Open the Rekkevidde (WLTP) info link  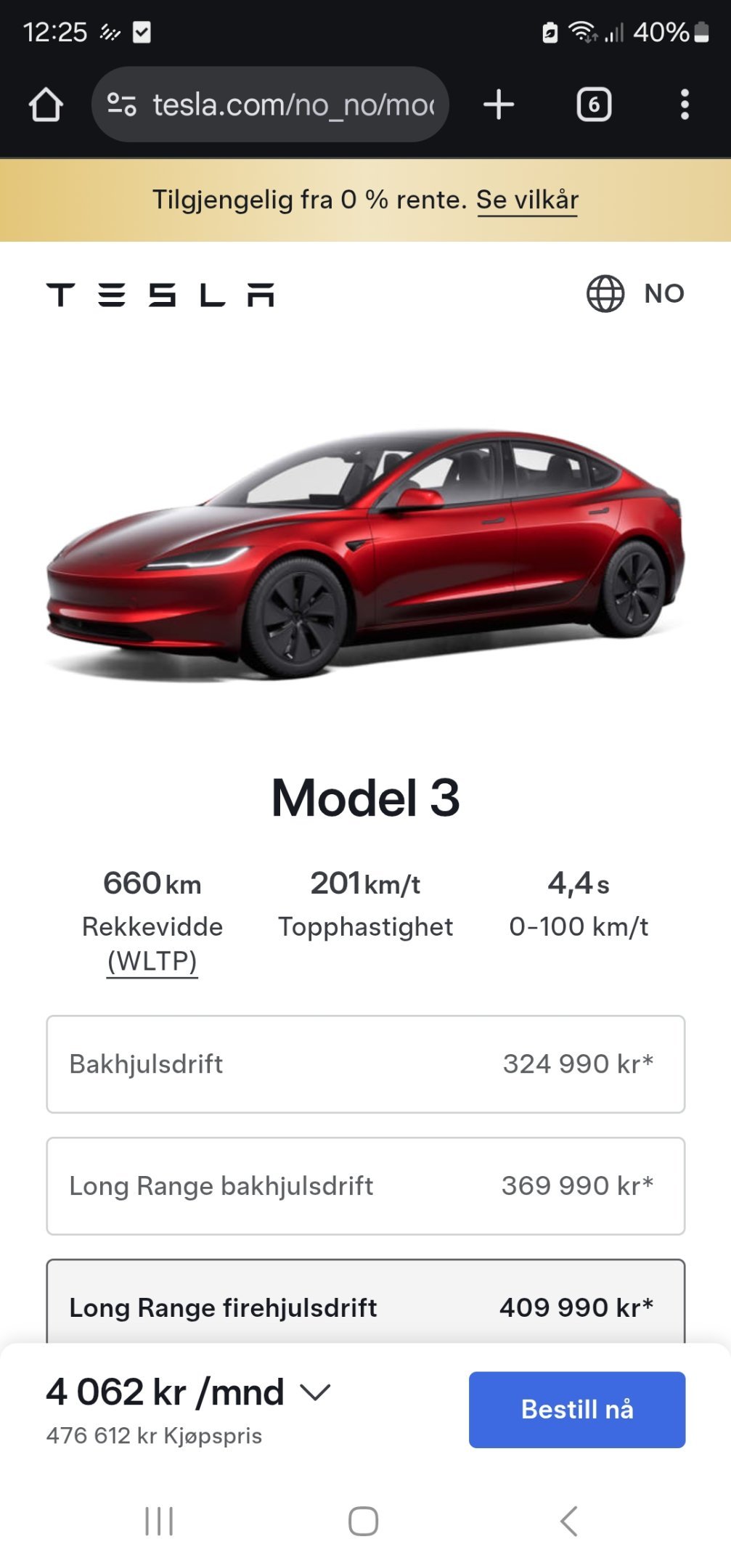click(x=152, y=960)
